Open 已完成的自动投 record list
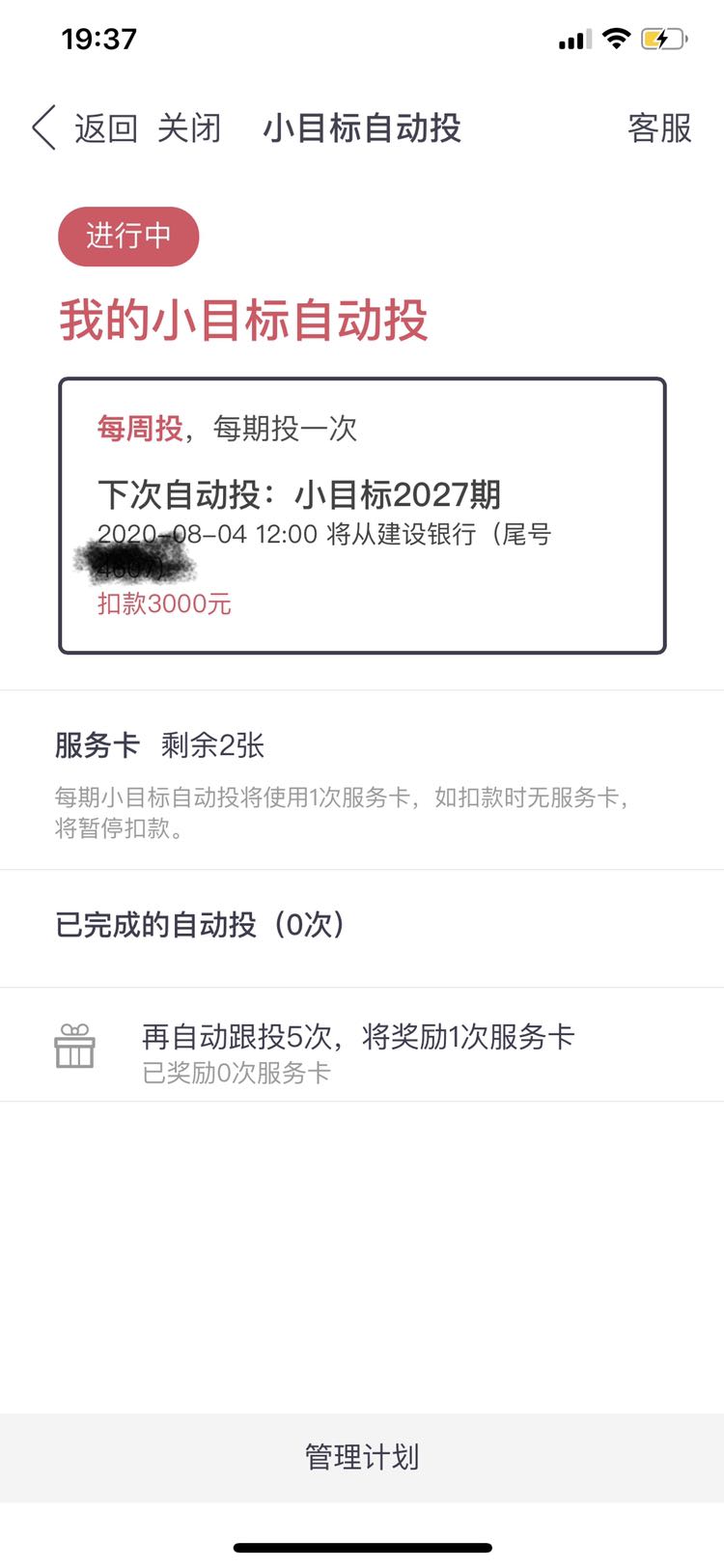 (x=362, y=927)
